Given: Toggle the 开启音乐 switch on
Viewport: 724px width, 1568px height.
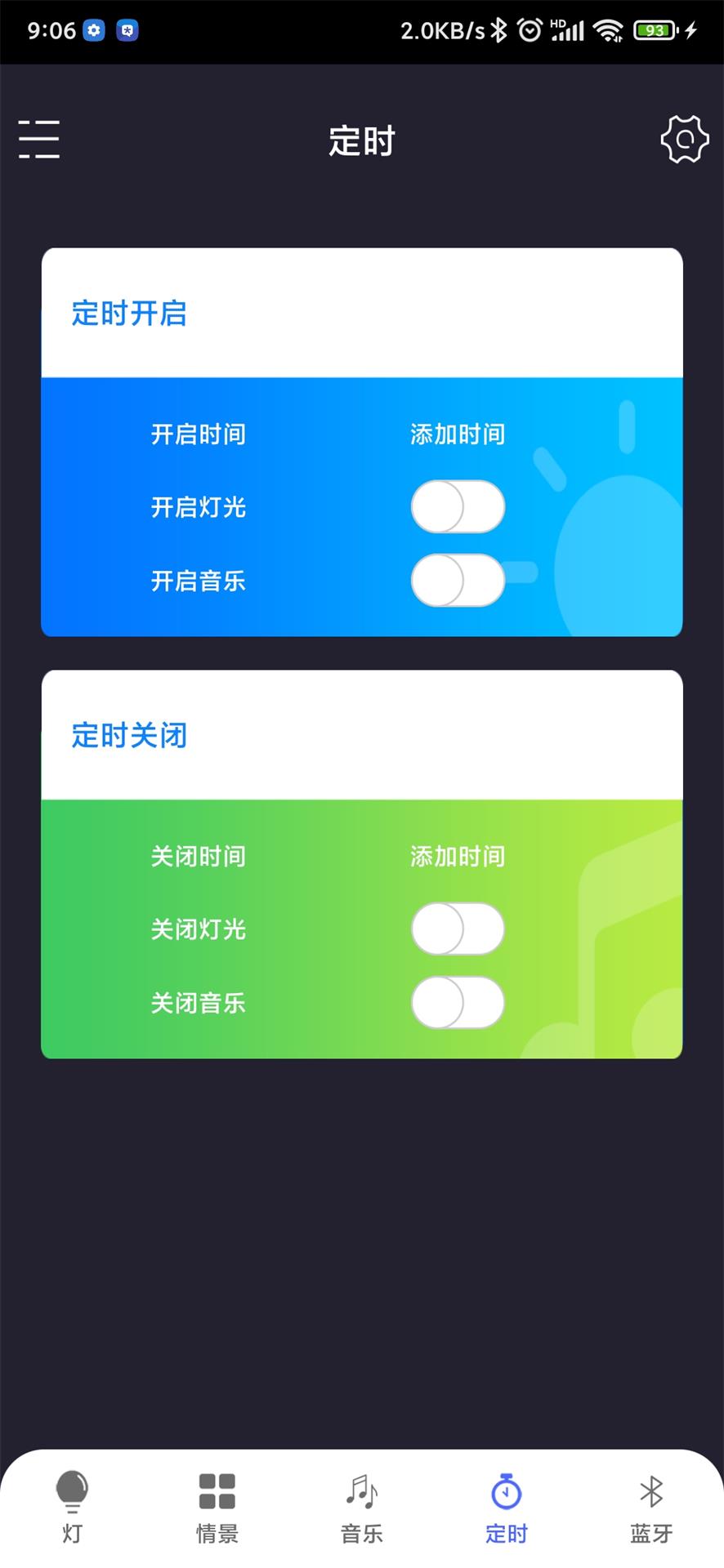Looking at the screenshot, I should [458, 581].
